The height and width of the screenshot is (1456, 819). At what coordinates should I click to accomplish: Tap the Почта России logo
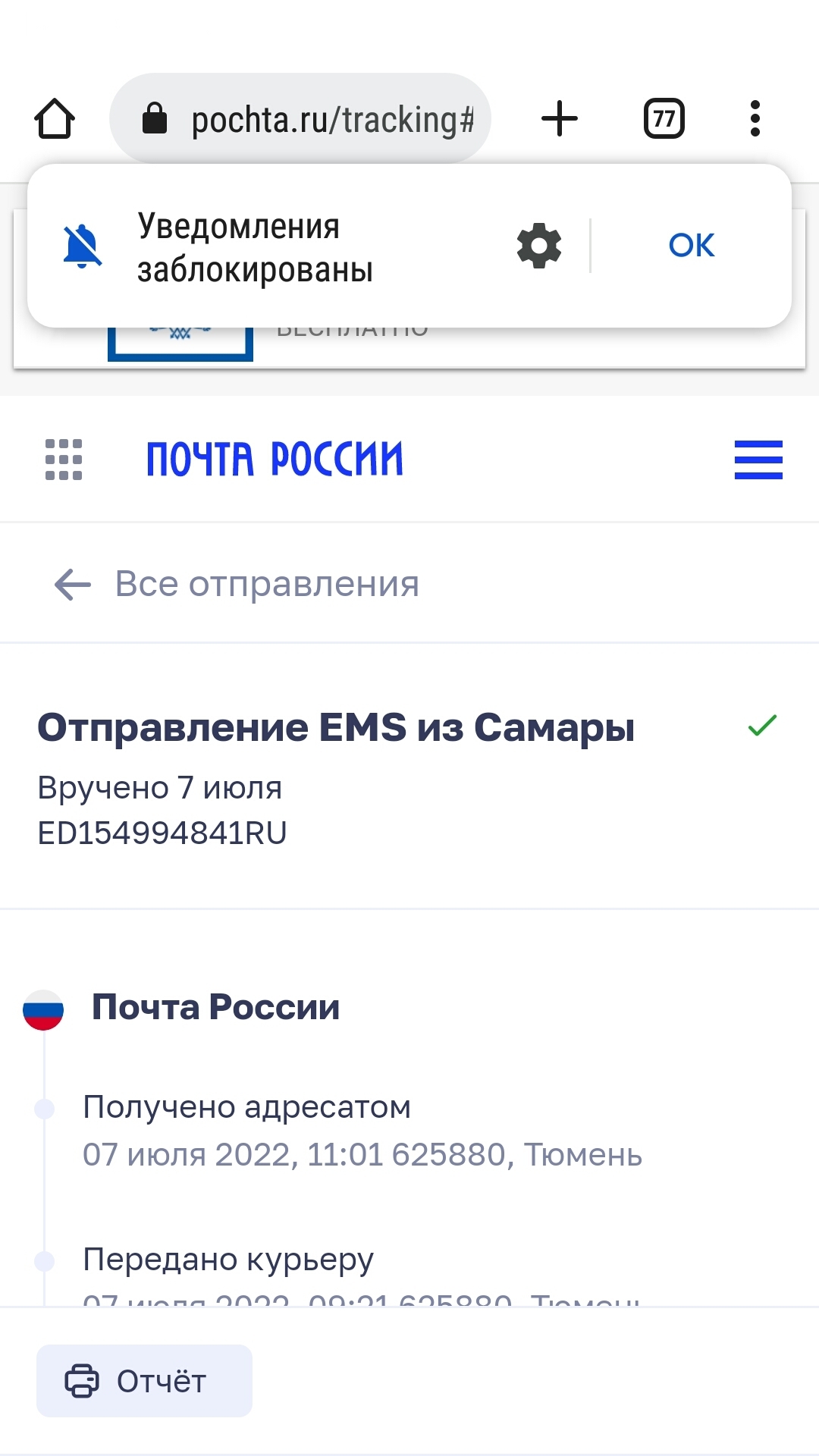(275, 460)
